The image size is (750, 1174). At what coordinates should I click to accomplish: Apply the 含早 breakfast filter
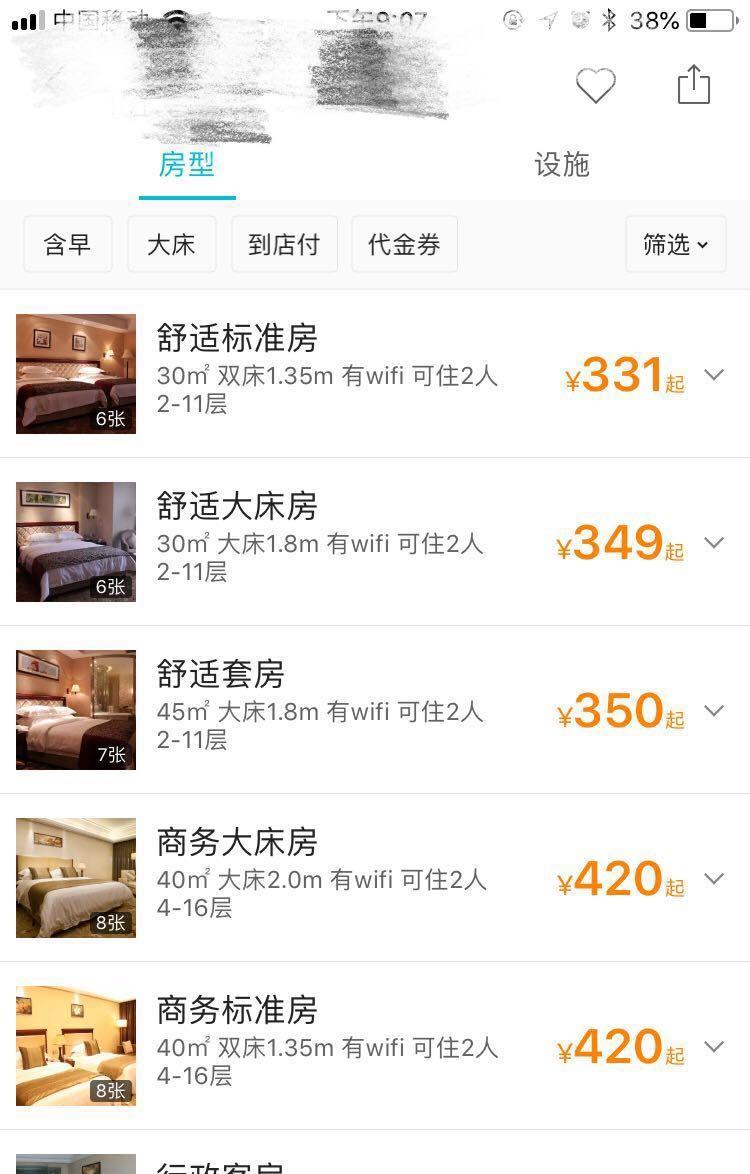(x=68, y=244)
